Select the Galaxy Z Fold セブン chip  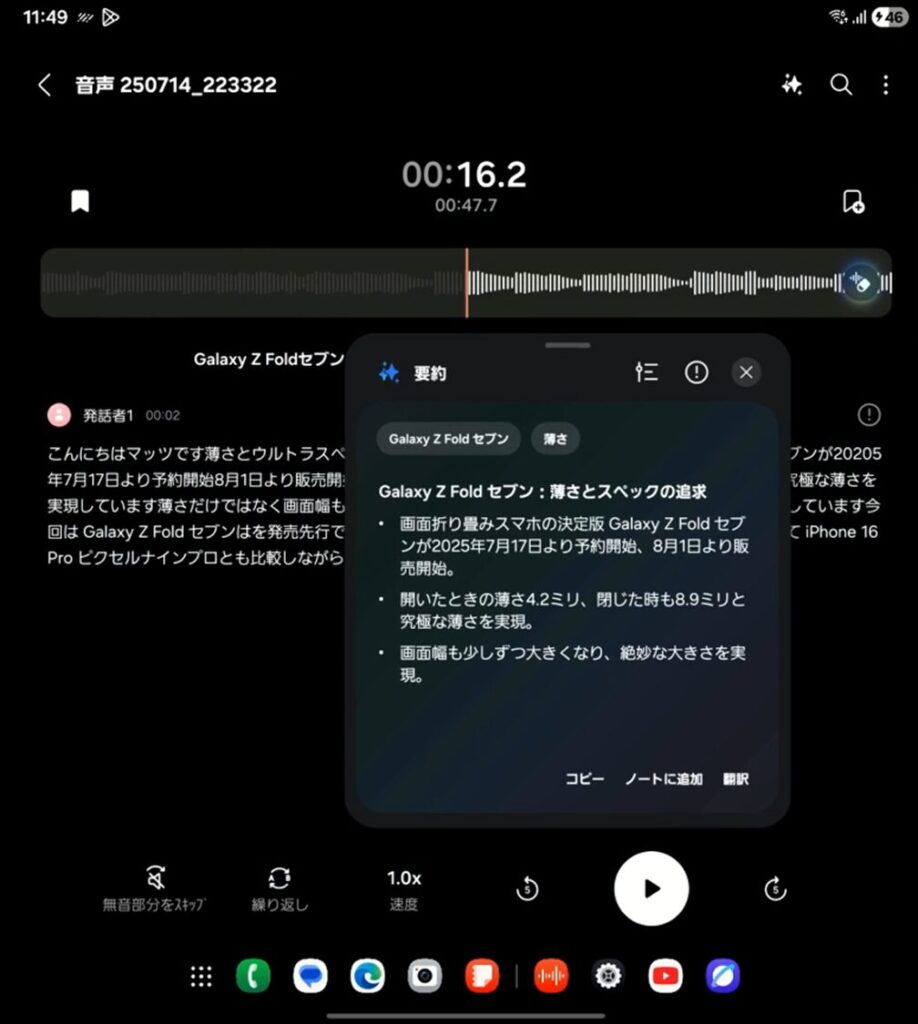point(448,439)
